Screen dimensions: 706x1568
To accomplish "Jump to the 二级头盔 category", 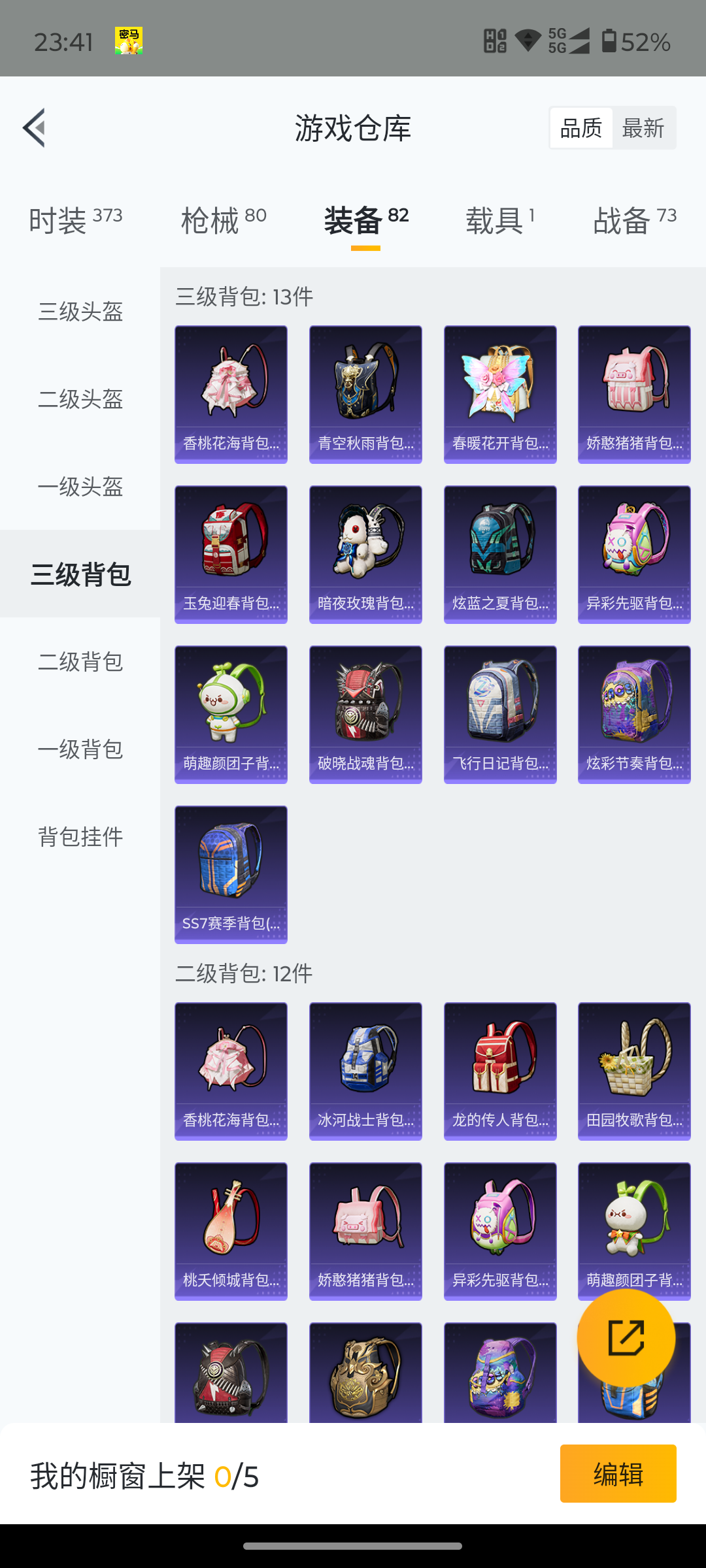I will [80, 399].
